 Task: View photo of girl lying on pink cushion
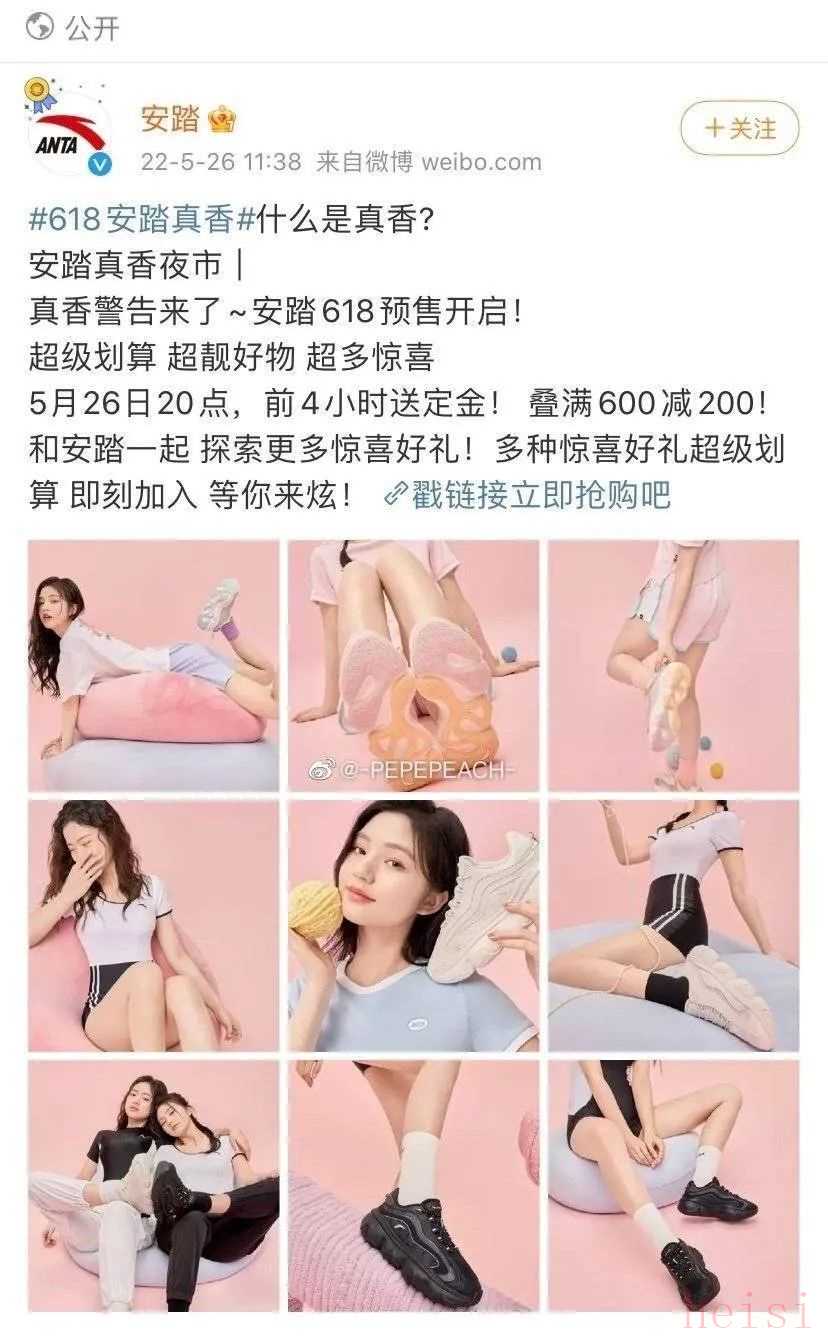(153, 665)
